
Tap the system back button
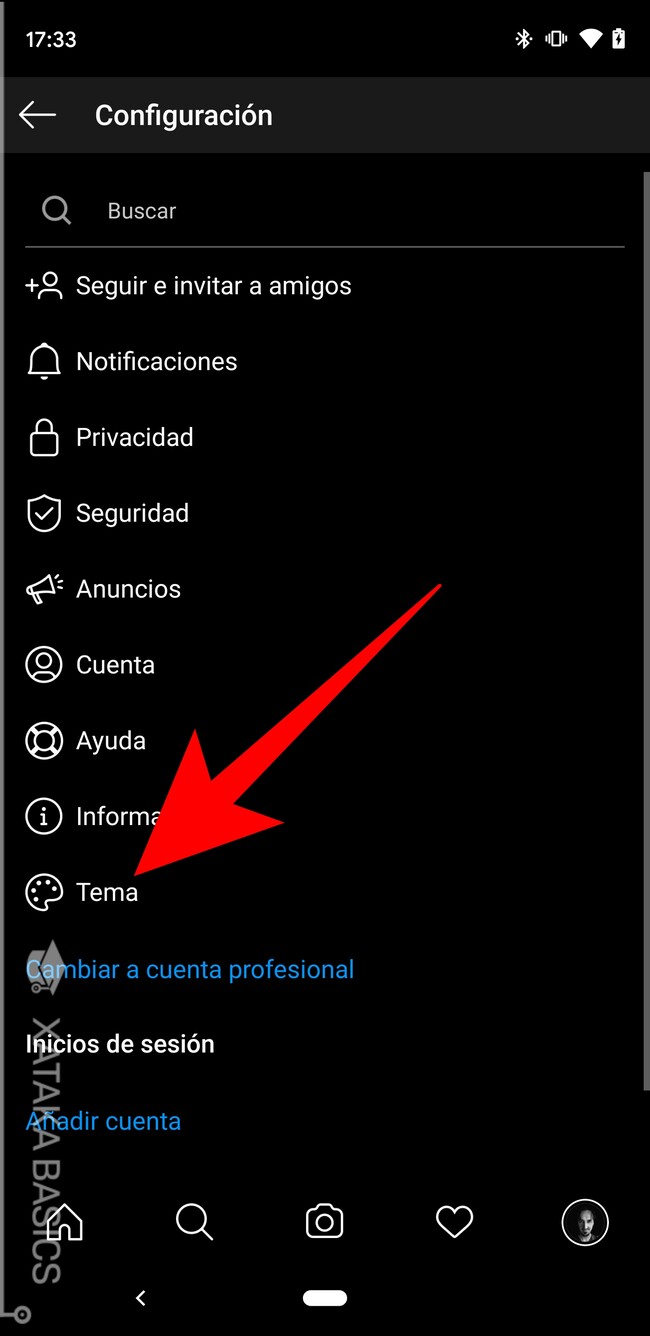141,1298
